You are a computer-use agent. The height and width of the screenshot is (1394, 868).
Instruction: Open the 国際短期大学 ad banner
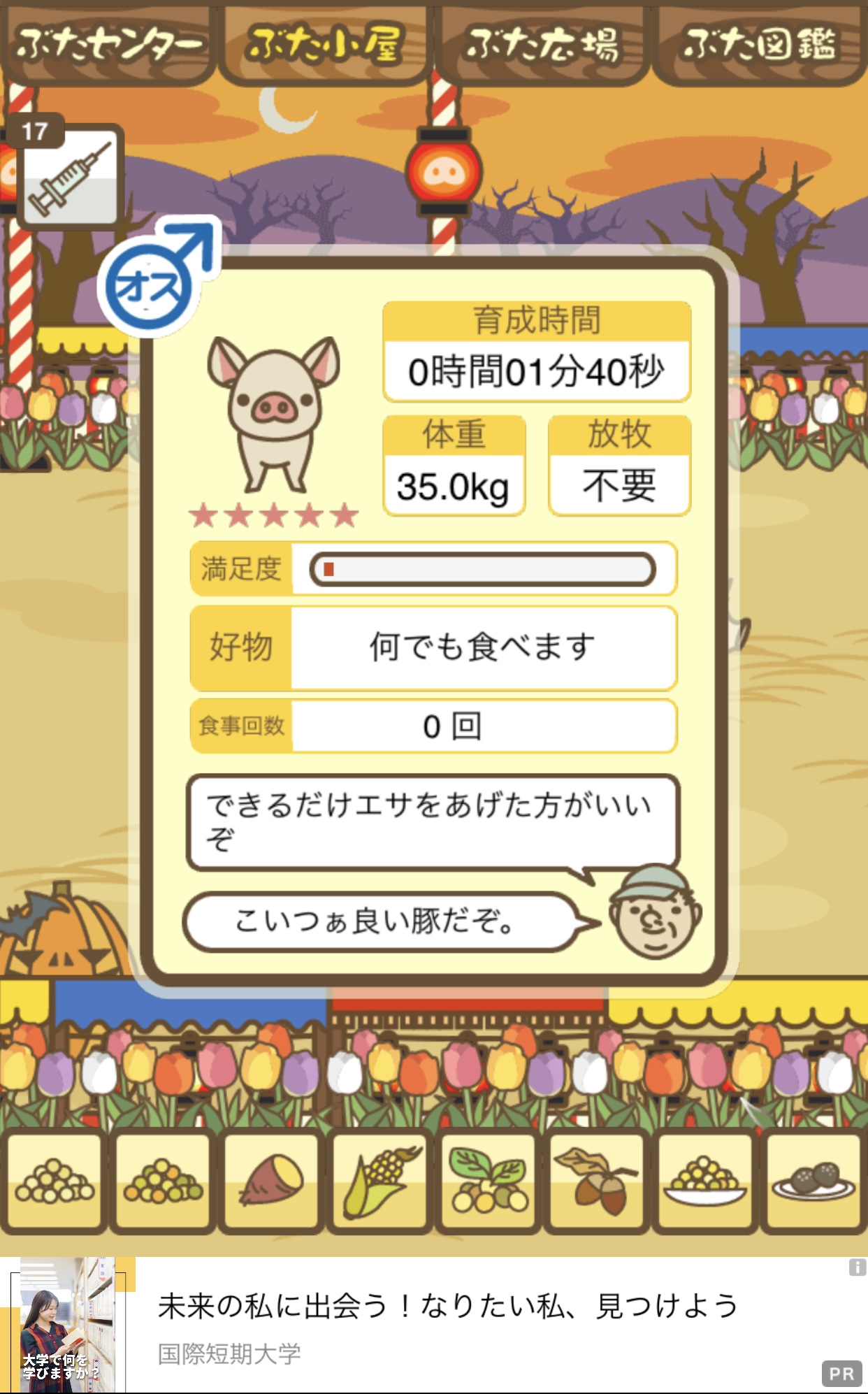click(x=434, y=1325)
